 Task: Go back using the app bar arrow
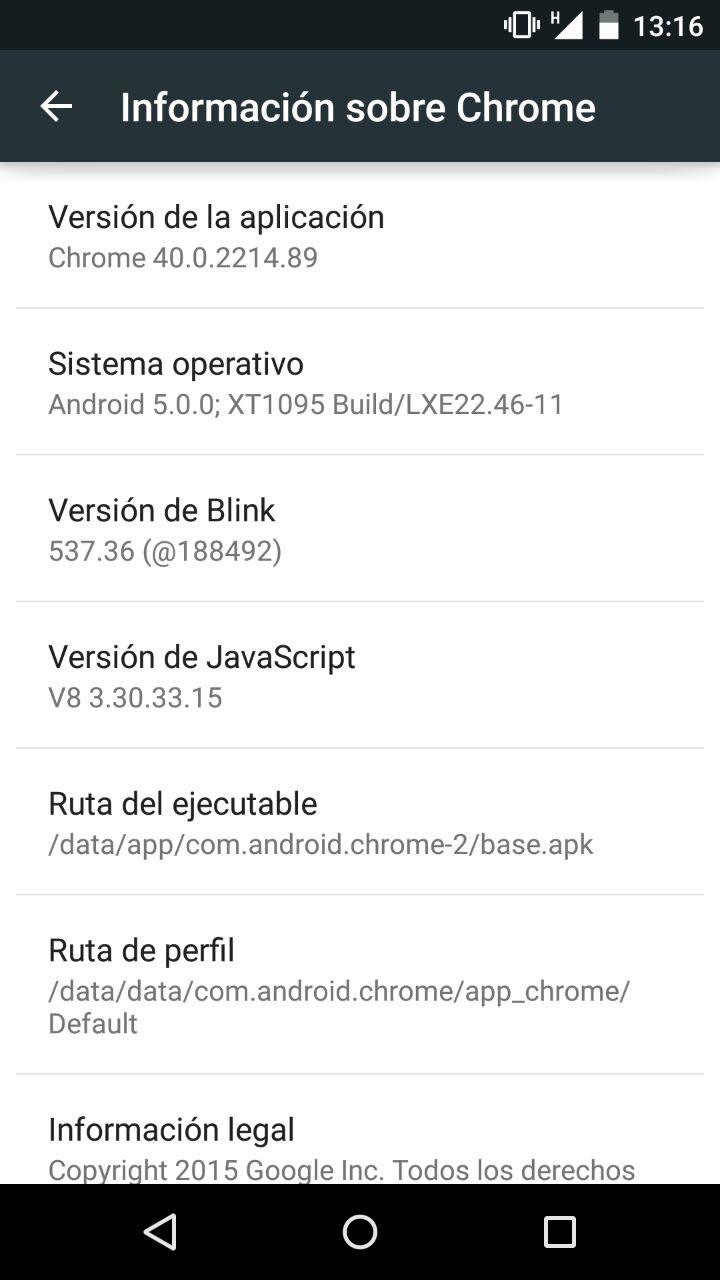pos(56,107)
